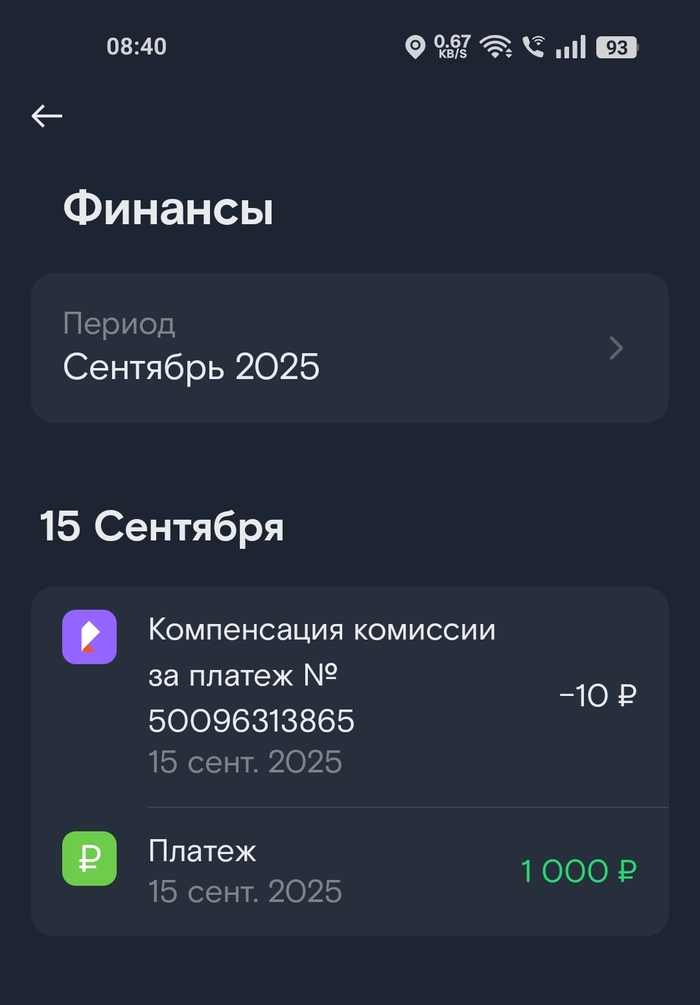Open the Период Сентябрь 2025 selector
The image size is (700, 1005).
point(349,348)
